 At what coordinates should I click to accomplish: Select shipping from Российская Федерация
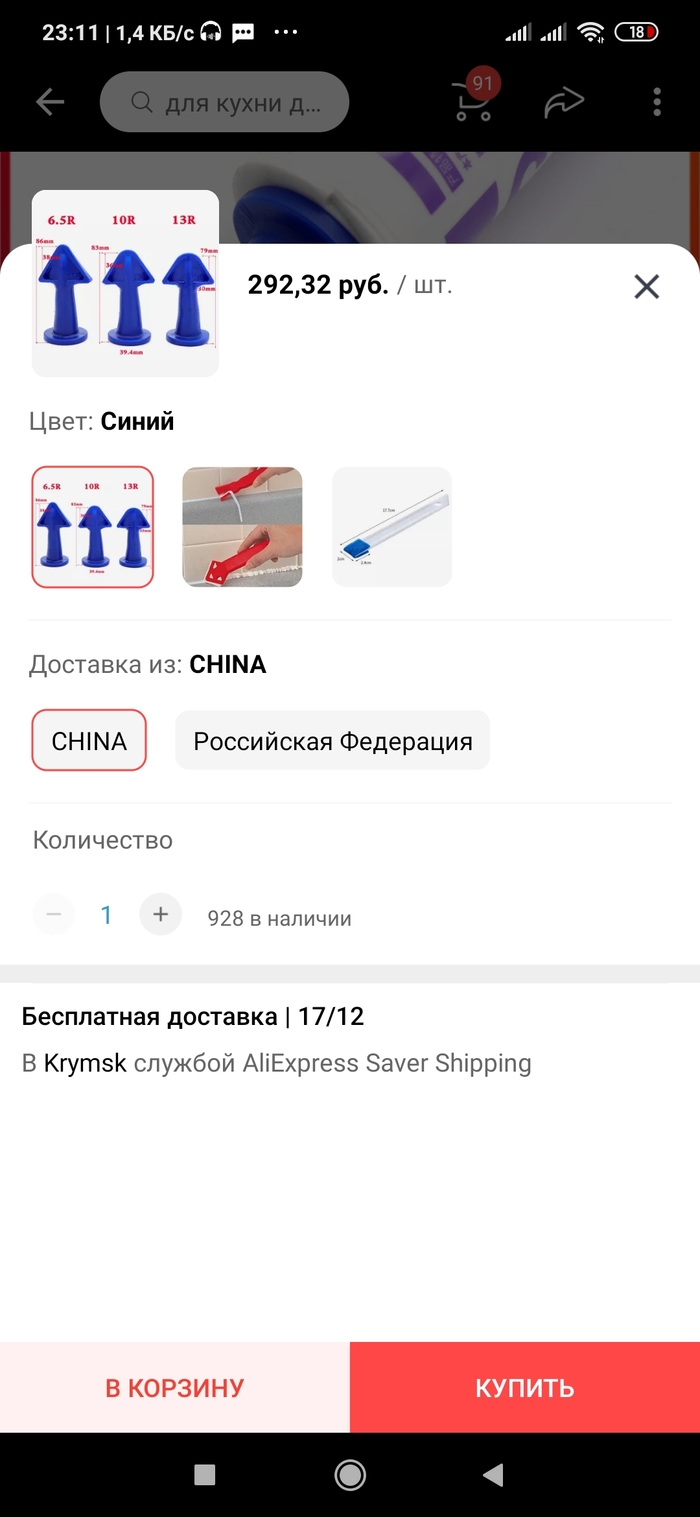click(x=332, y=741)
